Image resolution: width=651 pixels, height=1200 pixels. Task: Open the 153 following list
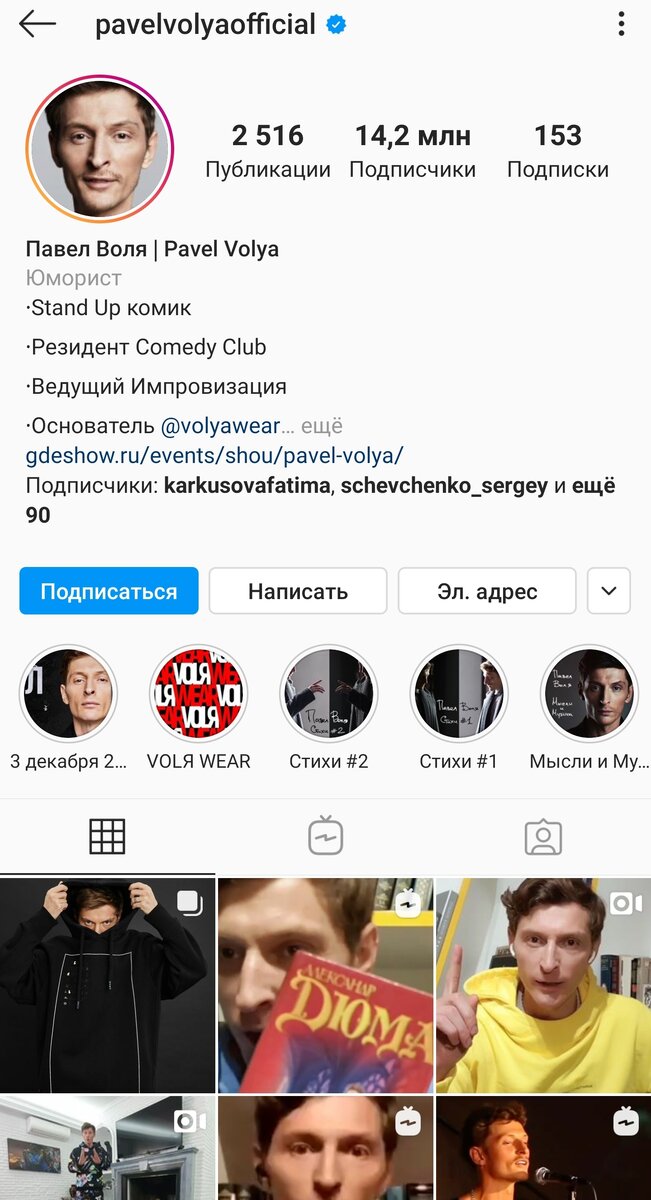pos(557,150)
